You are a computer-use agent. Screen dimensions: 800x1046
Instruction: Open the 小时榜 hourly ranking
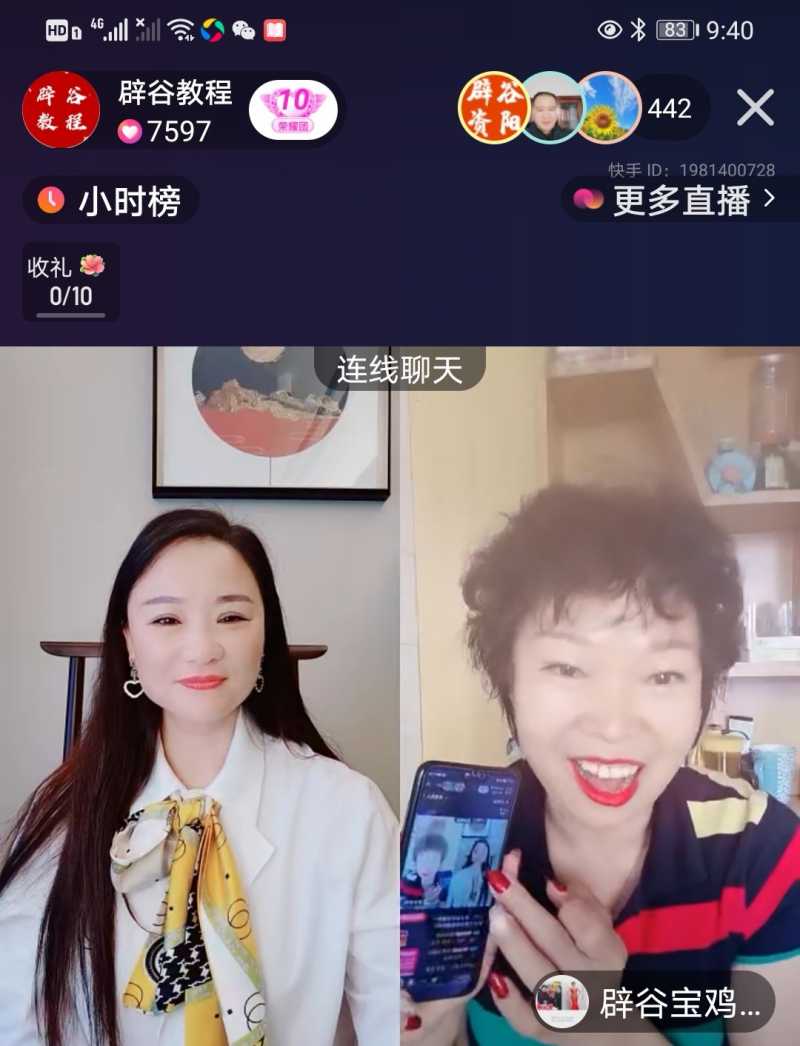coord(111,201)
